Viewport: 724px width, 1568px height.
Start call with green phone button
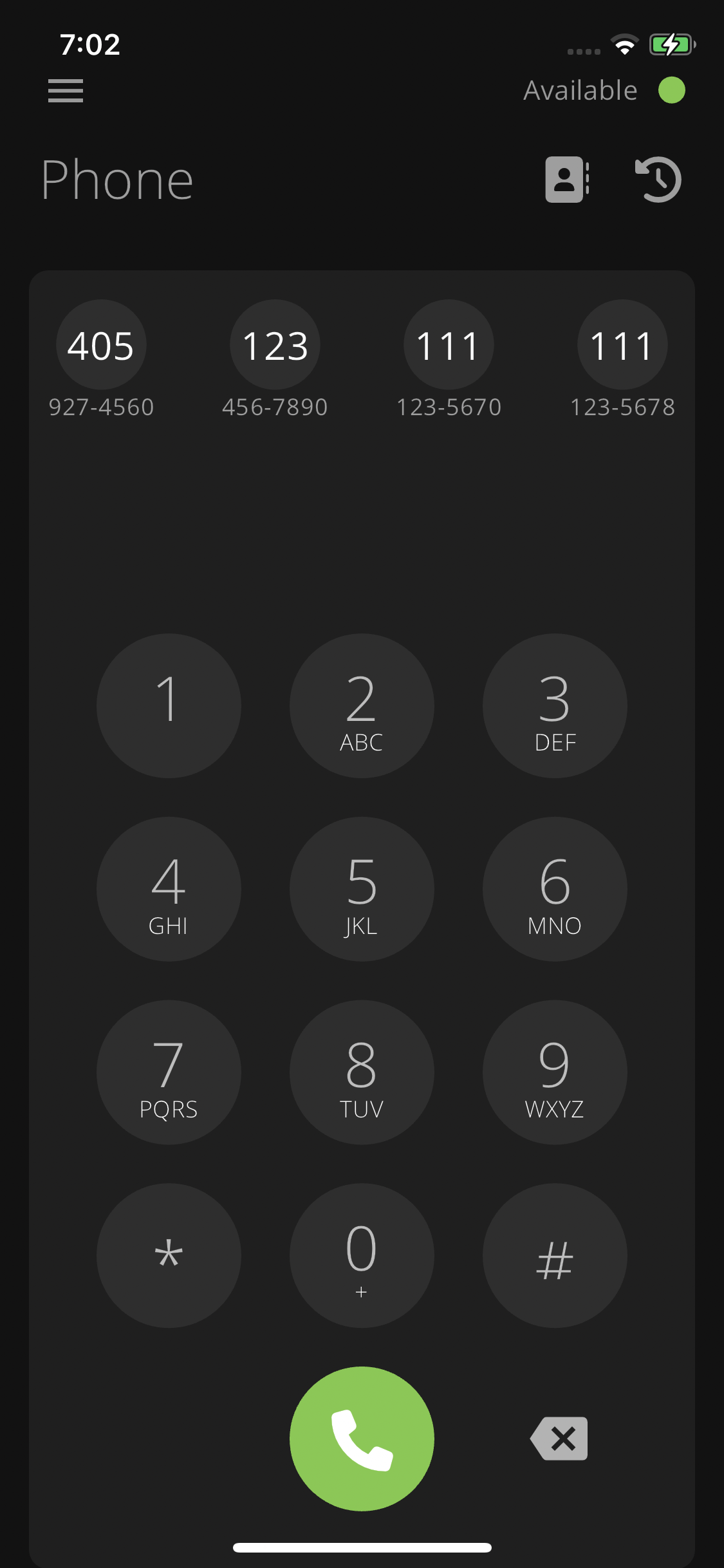click(362, 1439)
